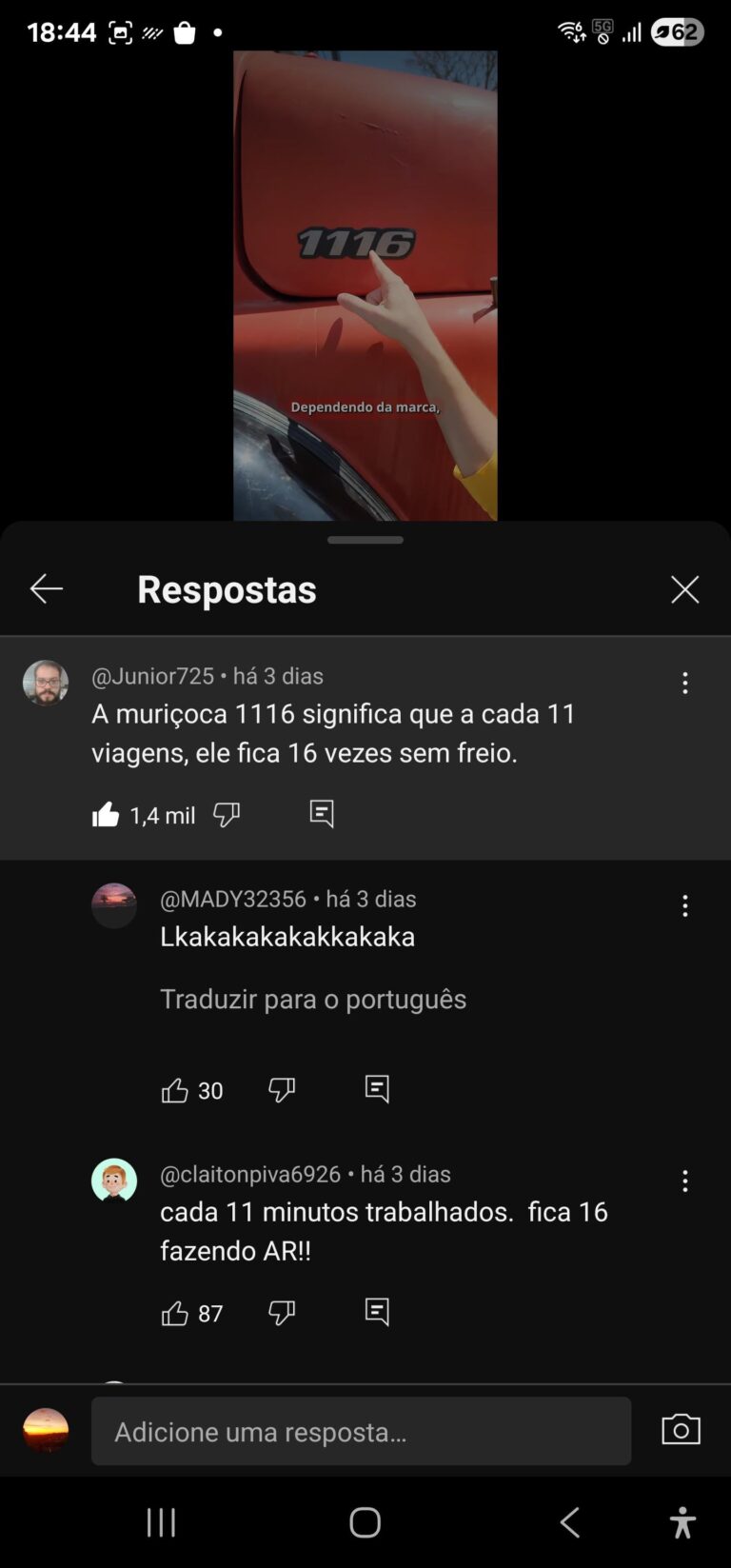Tap the video showing 1116 truck

365,286
